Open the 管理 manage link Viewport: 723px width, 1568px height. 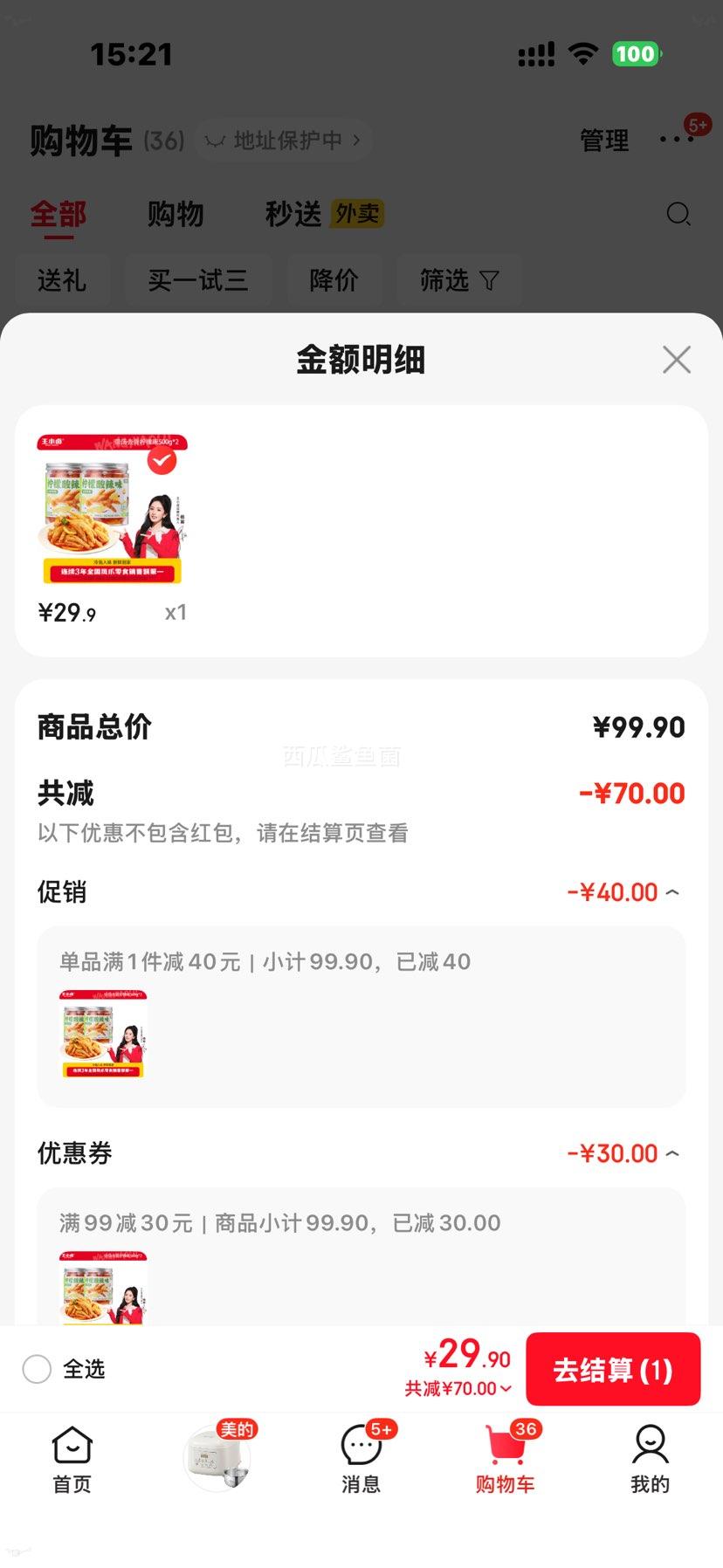(x=602, y=140)
